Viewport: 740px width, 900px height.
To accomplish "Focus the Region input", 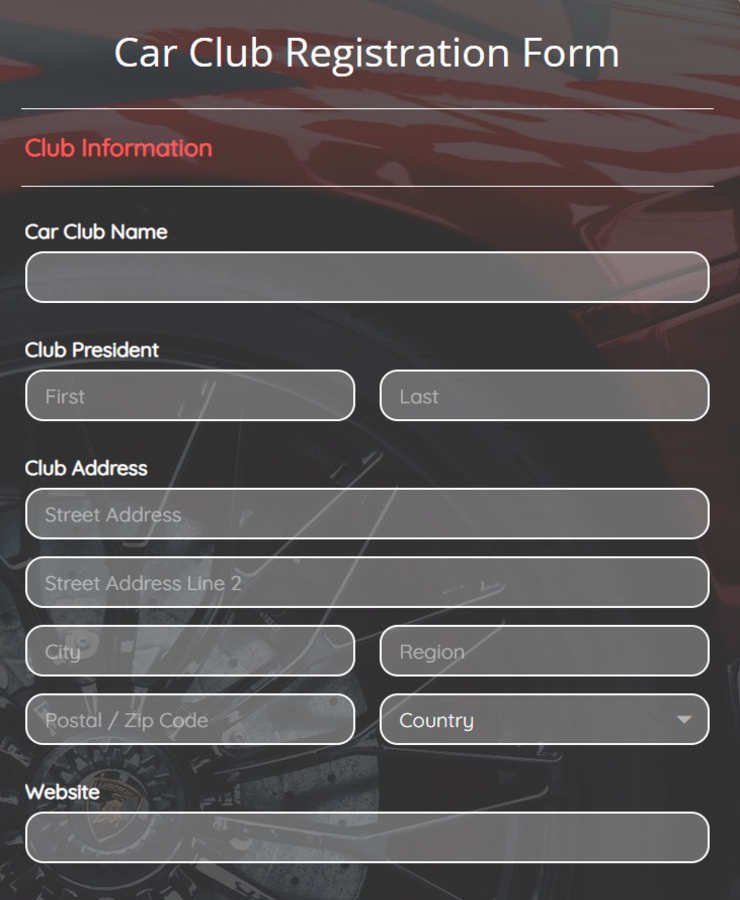I will [544, 651].
